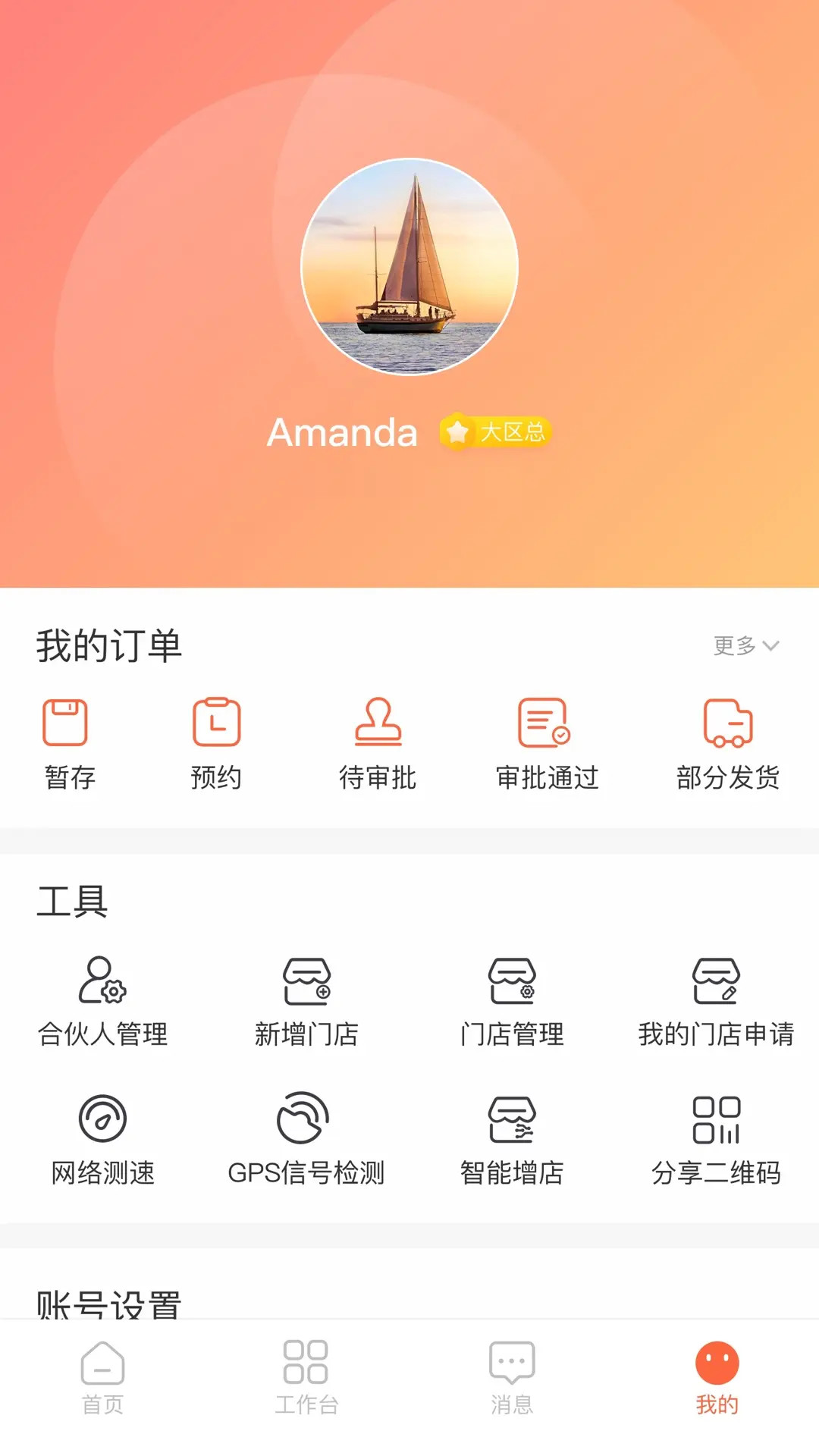Open 合伙人管理 partner management
This screenshot has width=819, height=1456.
102,1001
